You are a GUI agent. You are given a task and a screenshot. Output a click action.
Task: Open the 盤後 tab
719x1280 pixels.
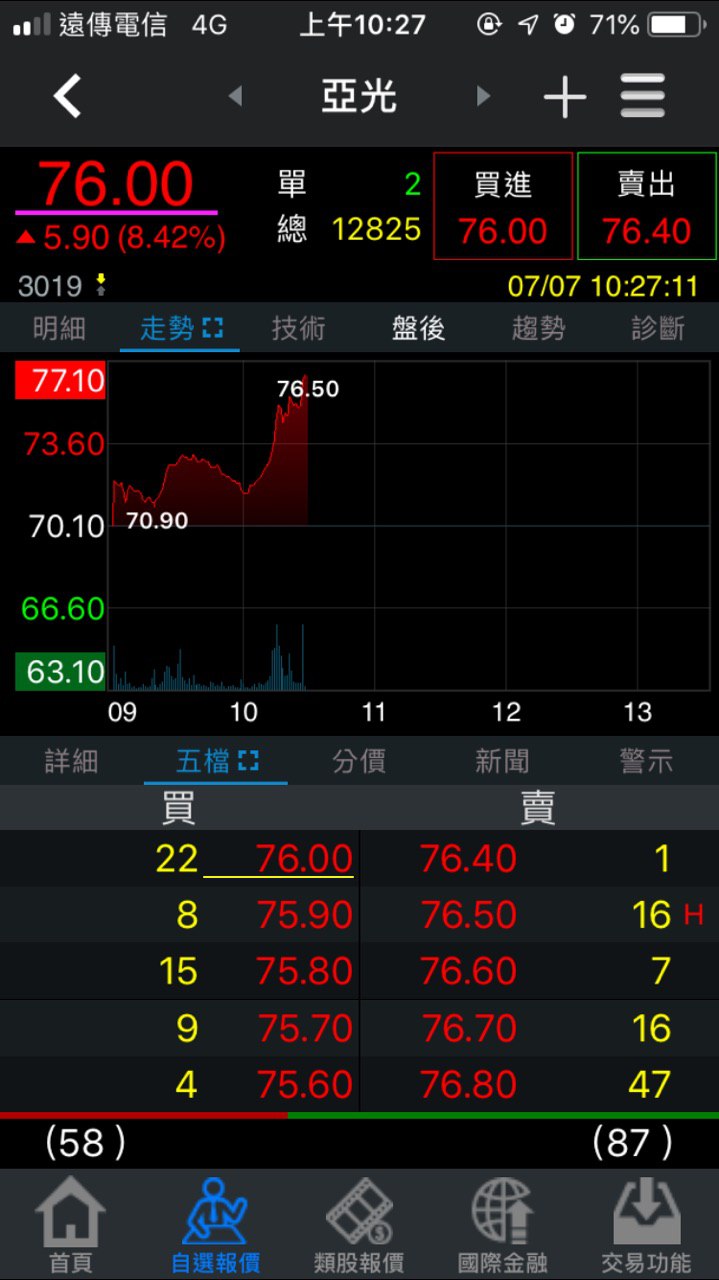(418, 328)
